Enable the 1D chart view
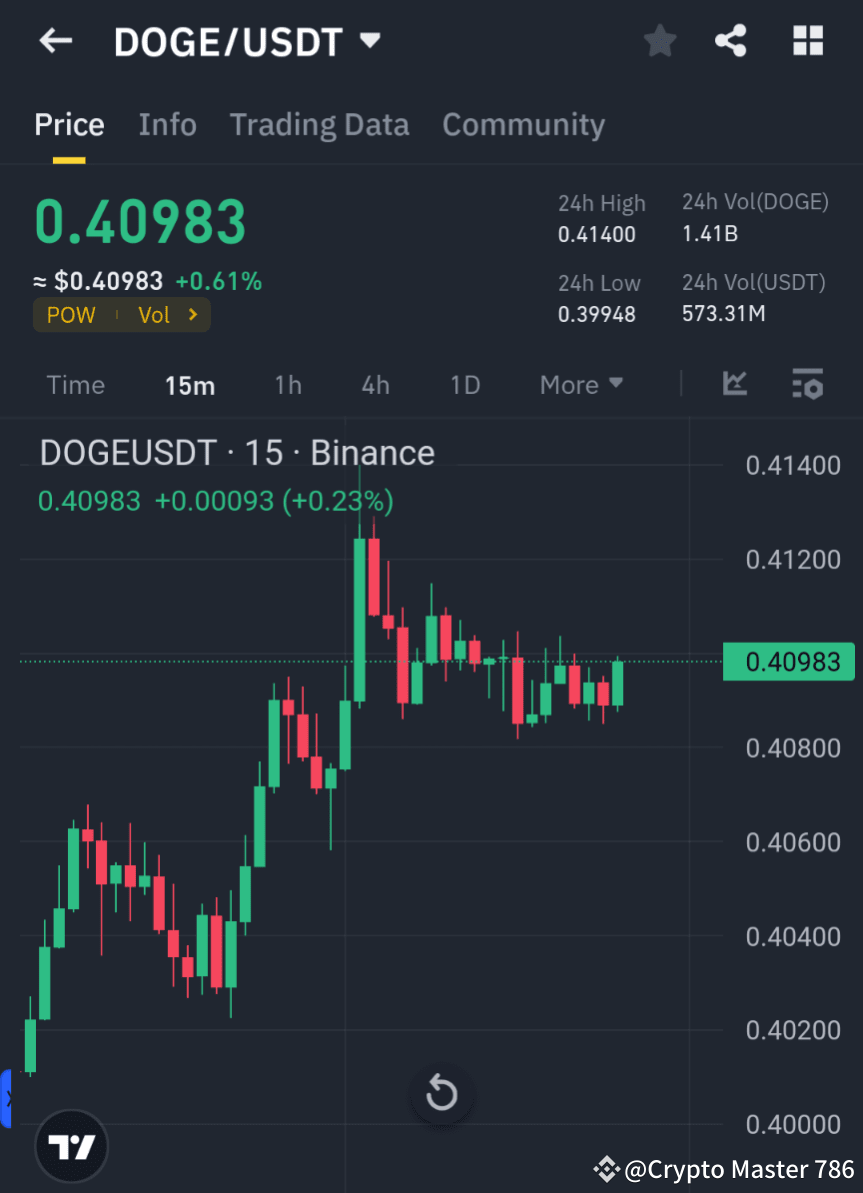Image resolution: width=863 pixels, height=1193 pixels. (464, 384)
